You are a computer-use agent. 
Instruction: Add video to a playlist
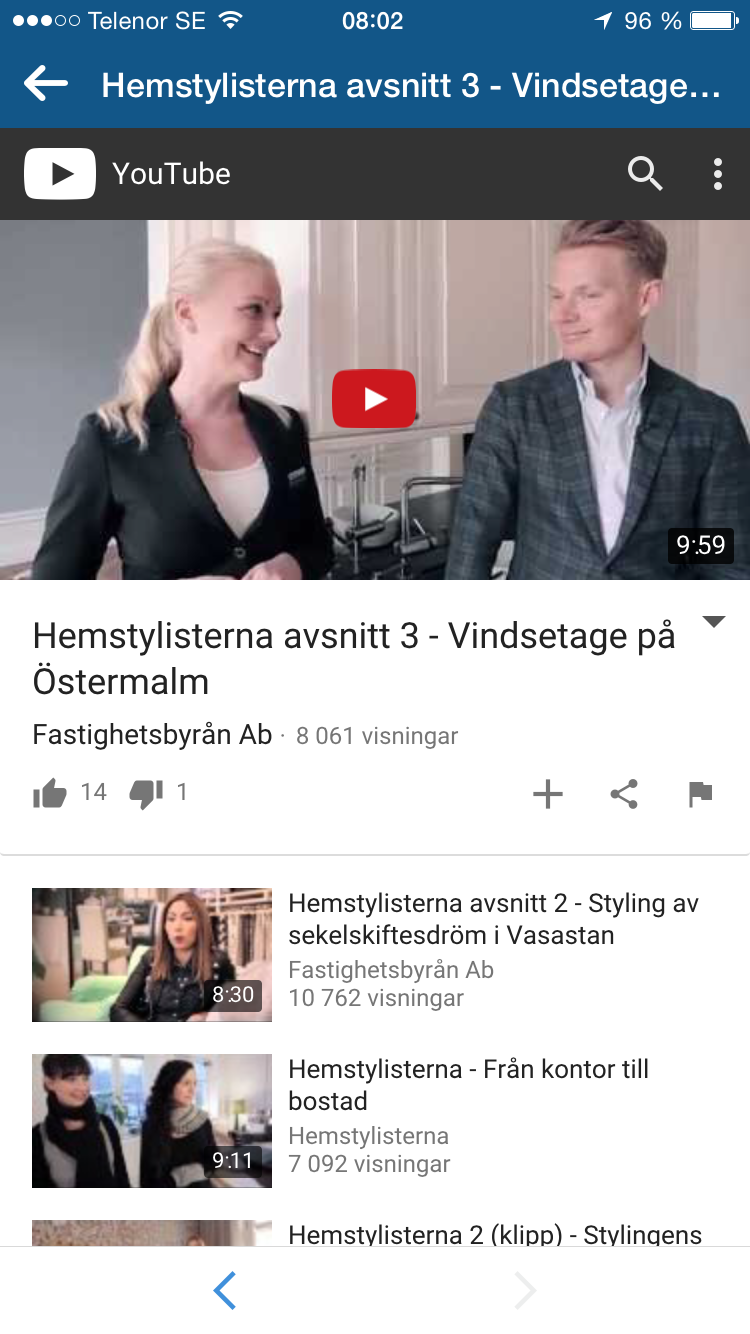(548, 795)
